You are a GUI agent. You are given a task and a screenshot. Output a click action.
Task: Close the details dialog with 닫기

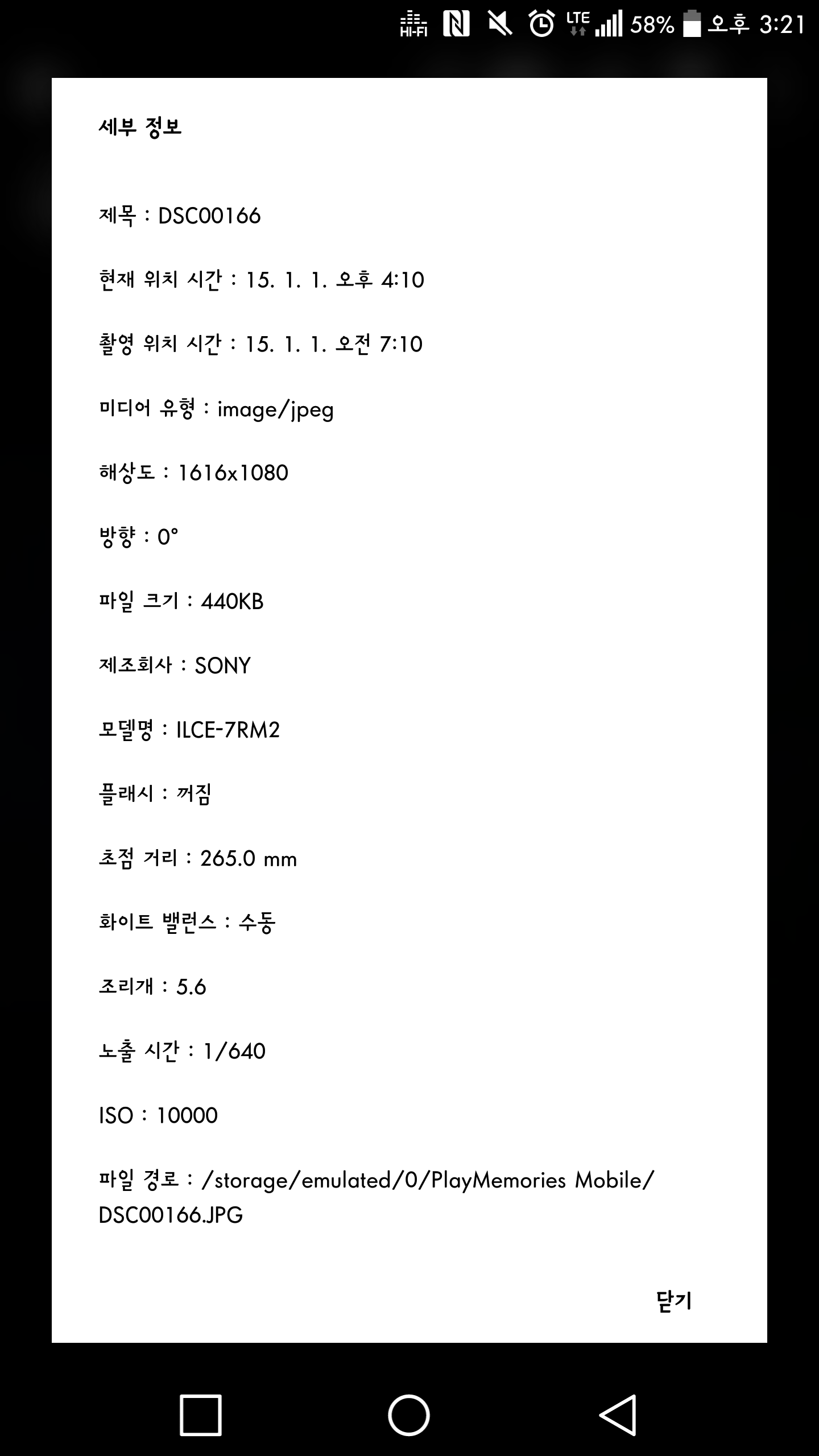pyautogui.click(x=674, y=1301)
